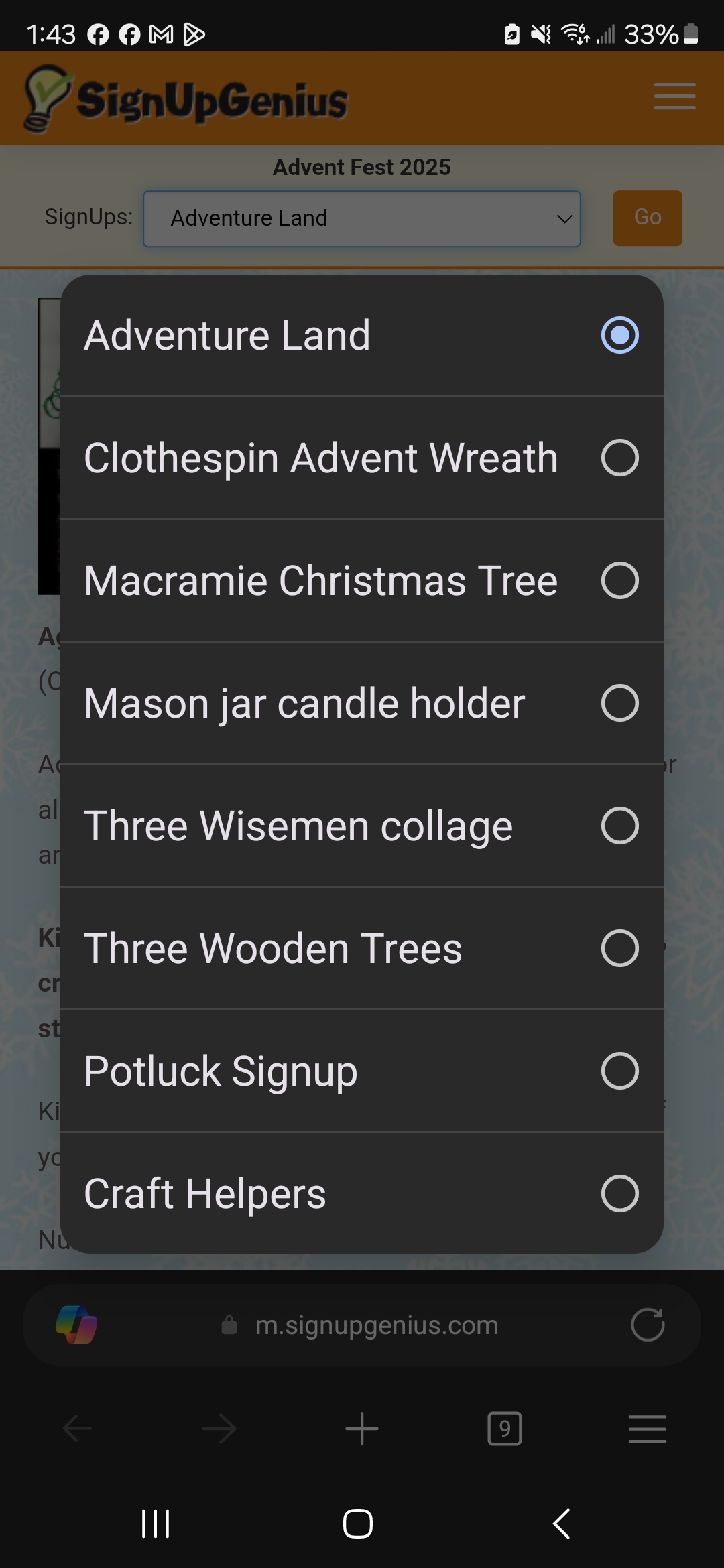This screenshot has height=1568, width=724.
Task: Open the SignUpGenius hamburger menu
Action: [674, 96]
